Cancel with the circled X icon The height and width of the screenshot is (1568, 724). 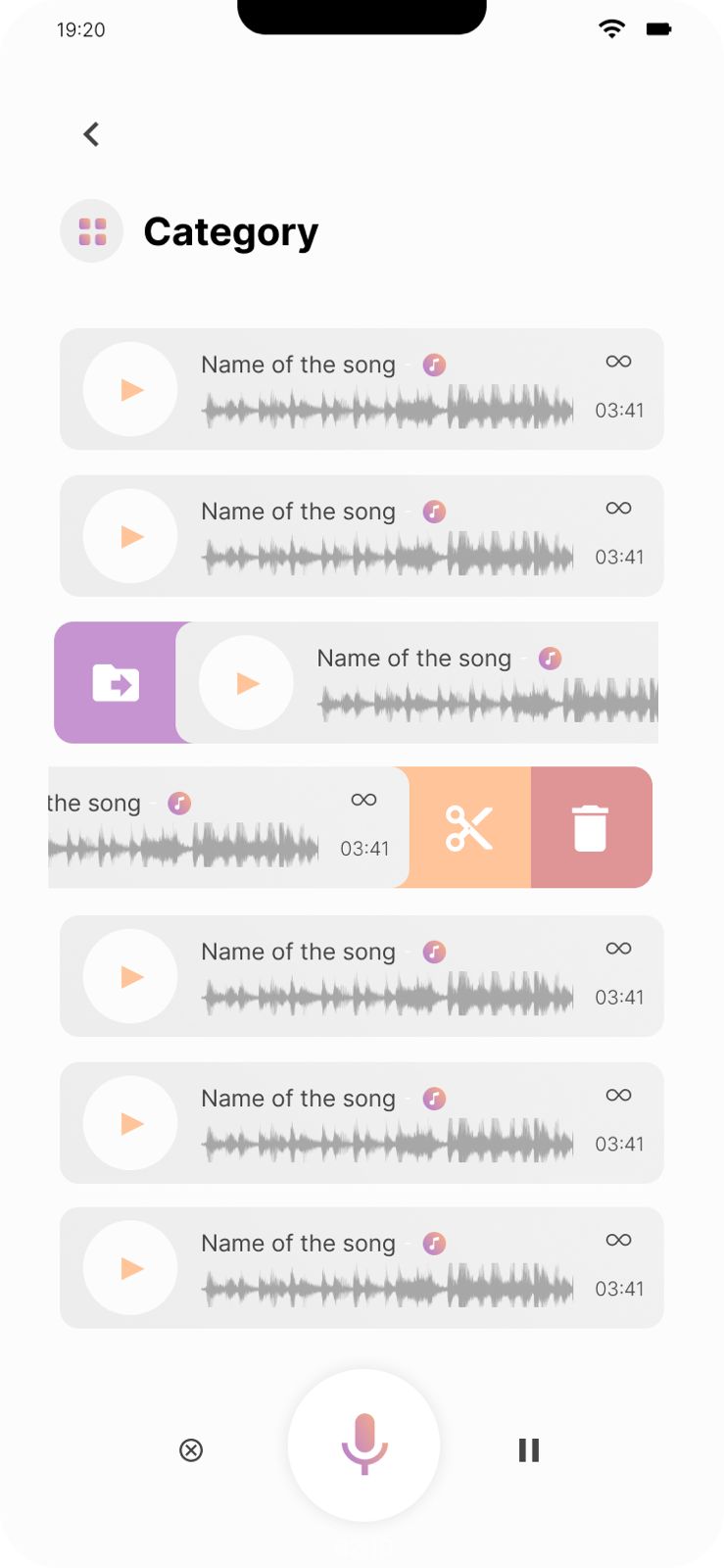coord(191,1450)
